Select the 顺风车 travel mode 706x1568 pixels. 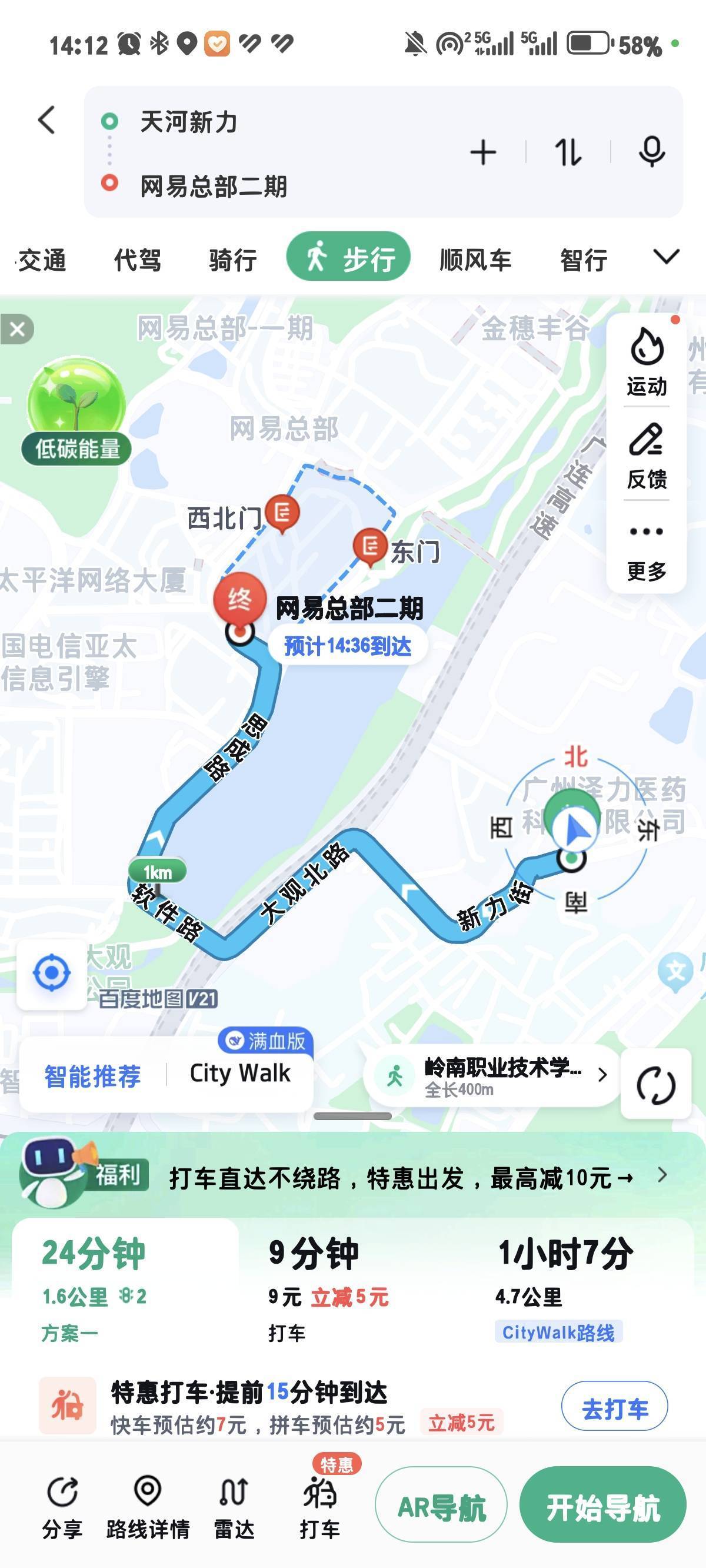(x=475, y=260)
